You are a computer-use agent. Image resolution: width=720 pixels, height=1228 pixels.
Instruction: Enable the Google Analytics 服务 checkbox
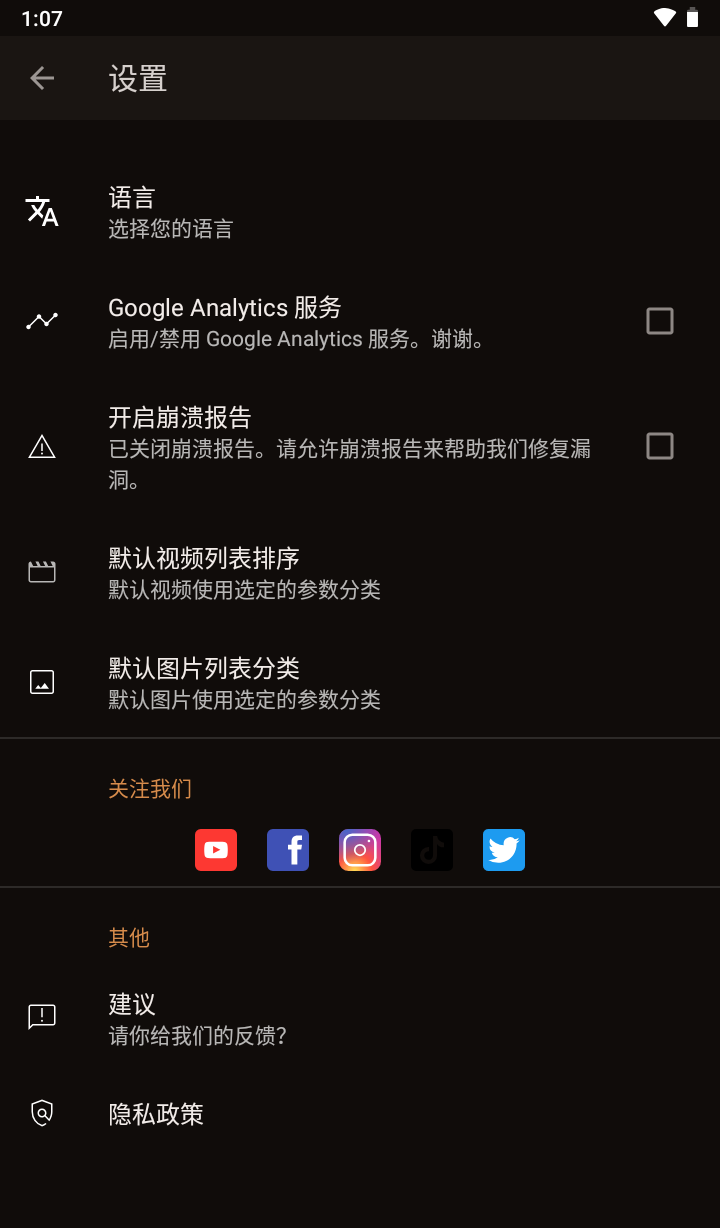point(660,320)
